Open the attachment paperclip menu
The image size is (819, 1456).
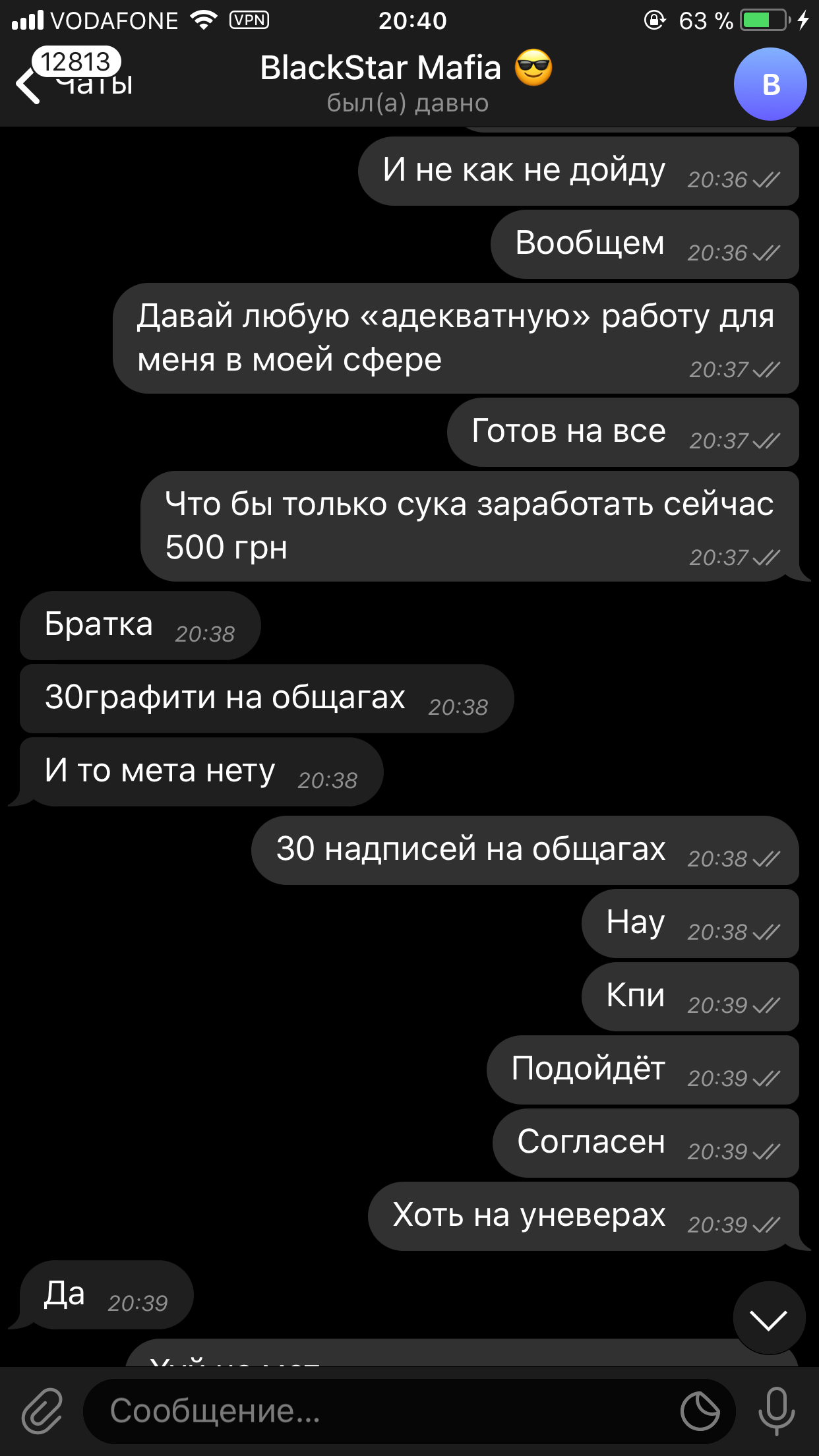(x=42, y=1411)
